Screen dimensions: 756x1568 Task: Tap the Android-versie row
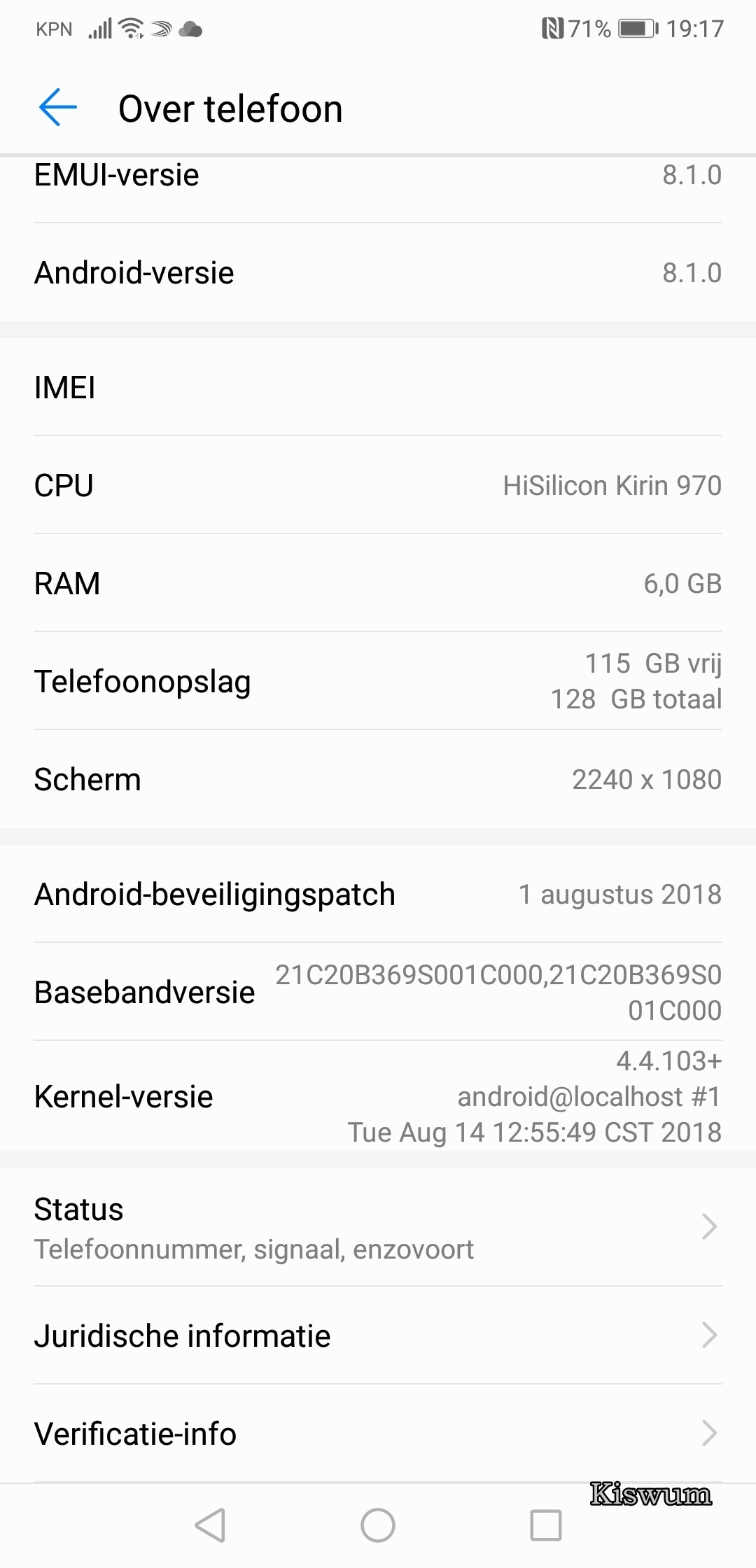(x=378, y=272)
